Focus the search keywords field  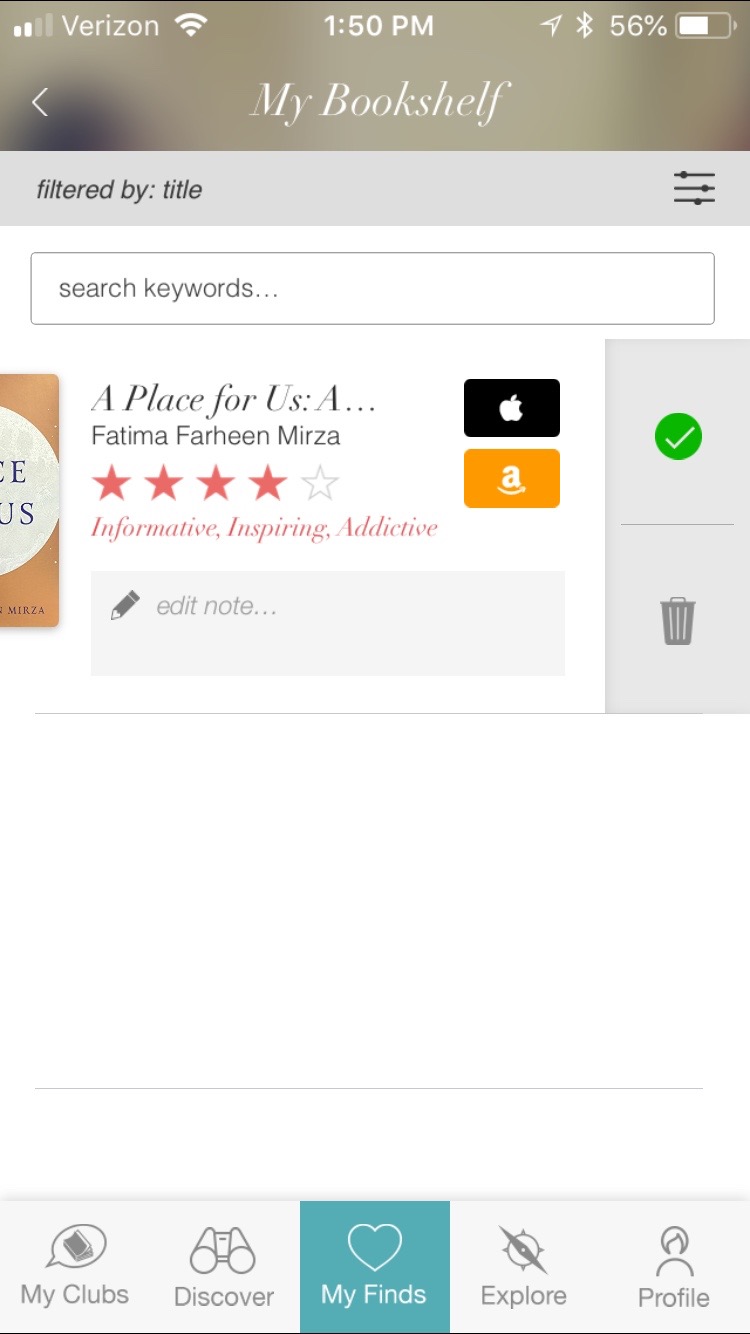coord(372,289)
